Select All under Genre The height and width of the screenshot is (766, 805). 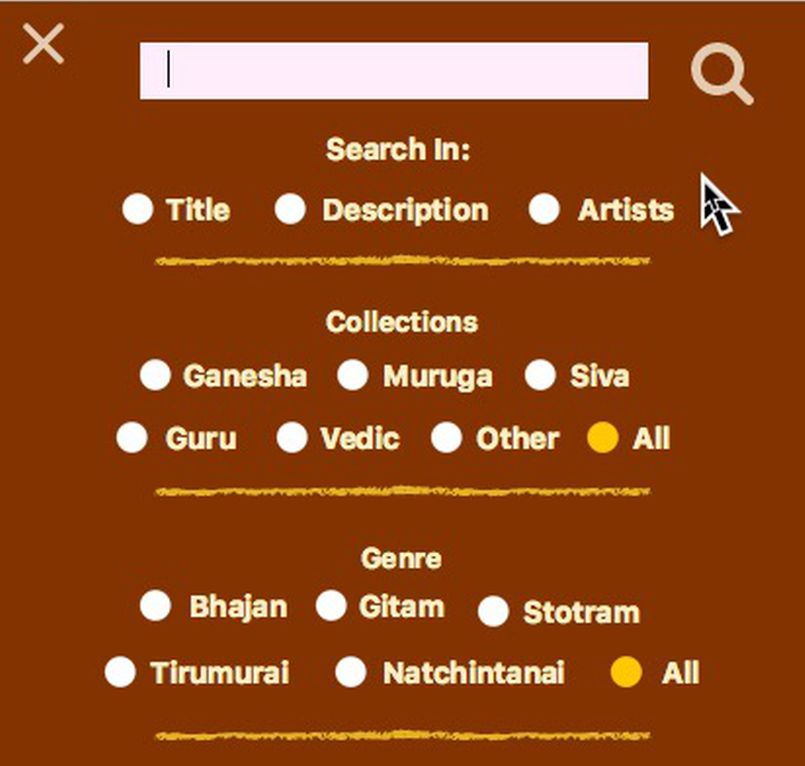click(626, 672)
